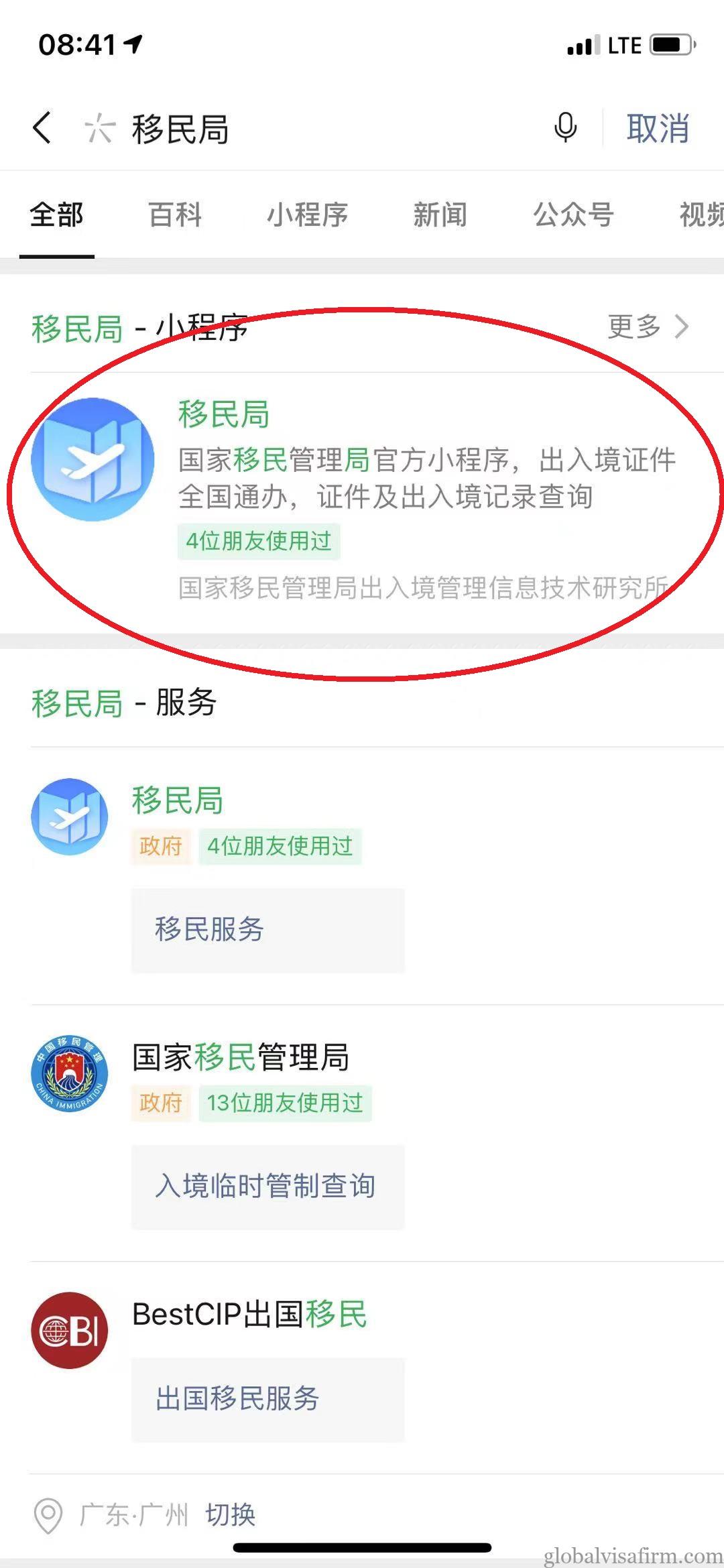
Task: Cancel the search with 取消
Action: pos(657,129)
